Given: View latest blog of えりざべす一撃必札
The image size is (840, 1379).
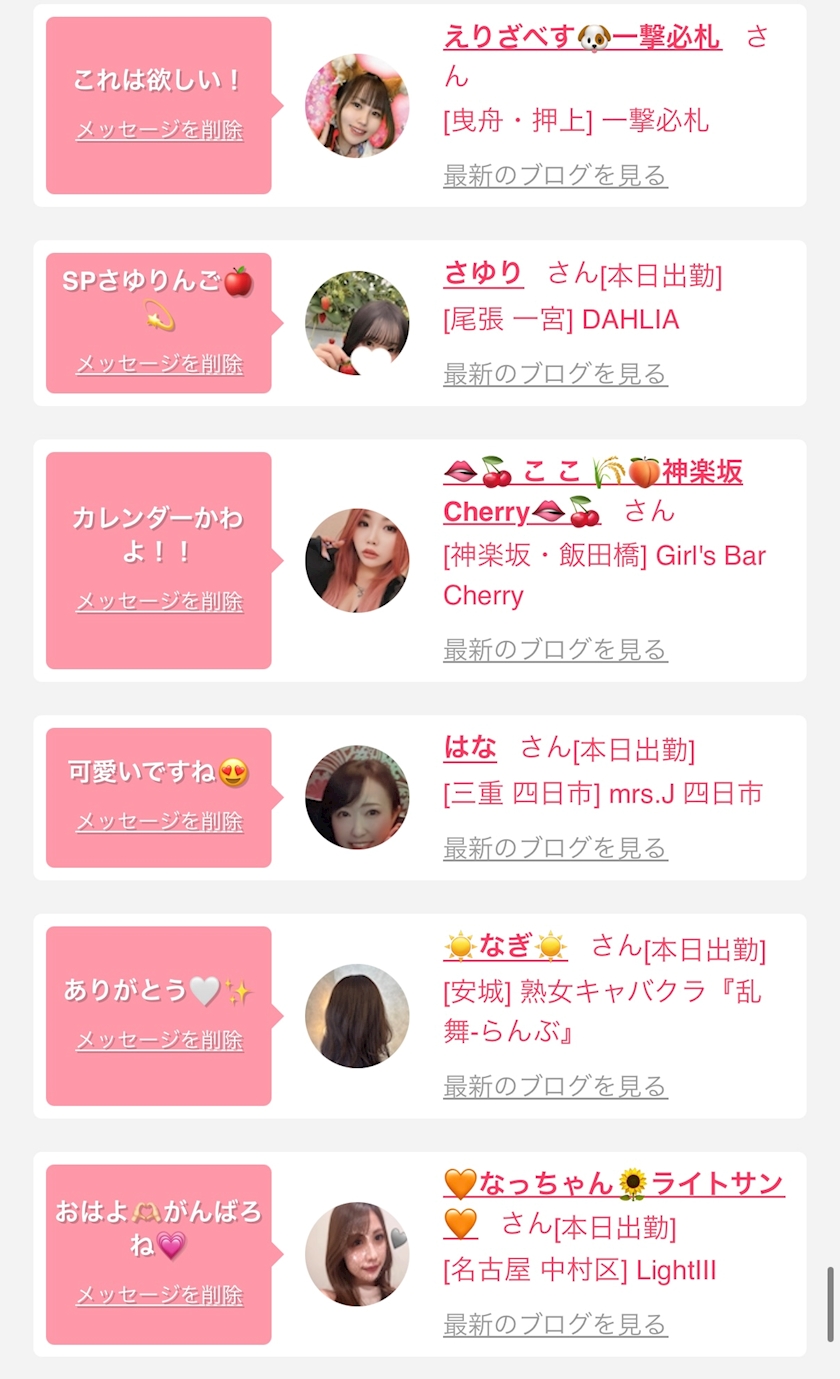Looking at the screenshot, I should coord(555,176).
